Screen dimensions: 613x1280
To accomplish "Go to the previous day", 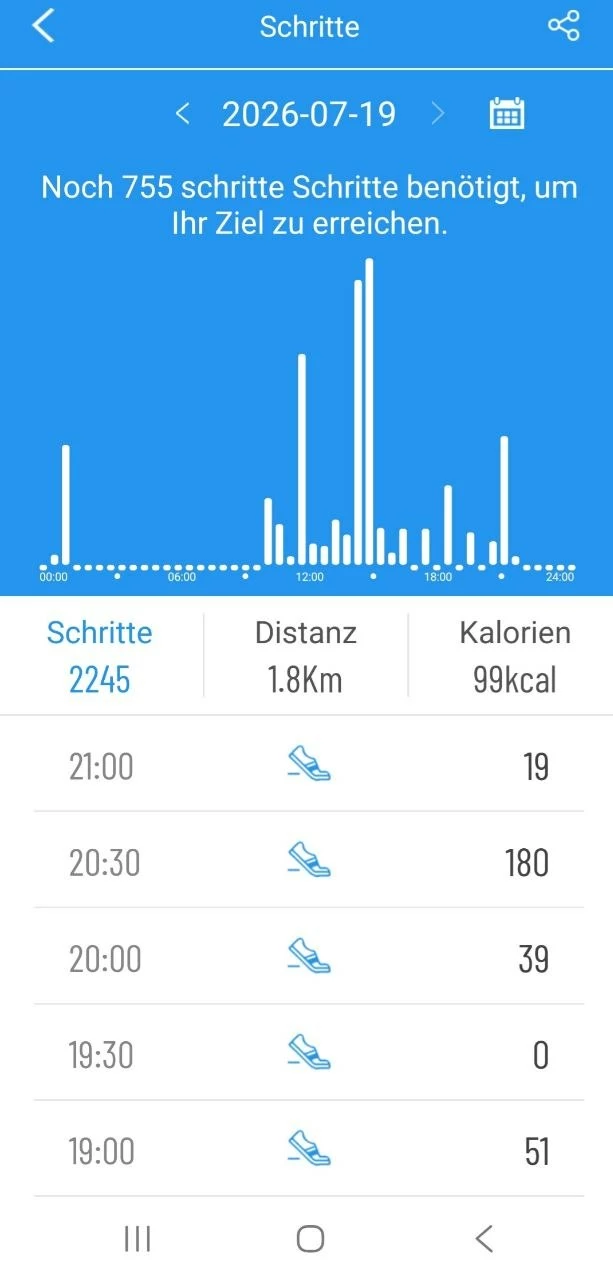I will tap(182, 113).
